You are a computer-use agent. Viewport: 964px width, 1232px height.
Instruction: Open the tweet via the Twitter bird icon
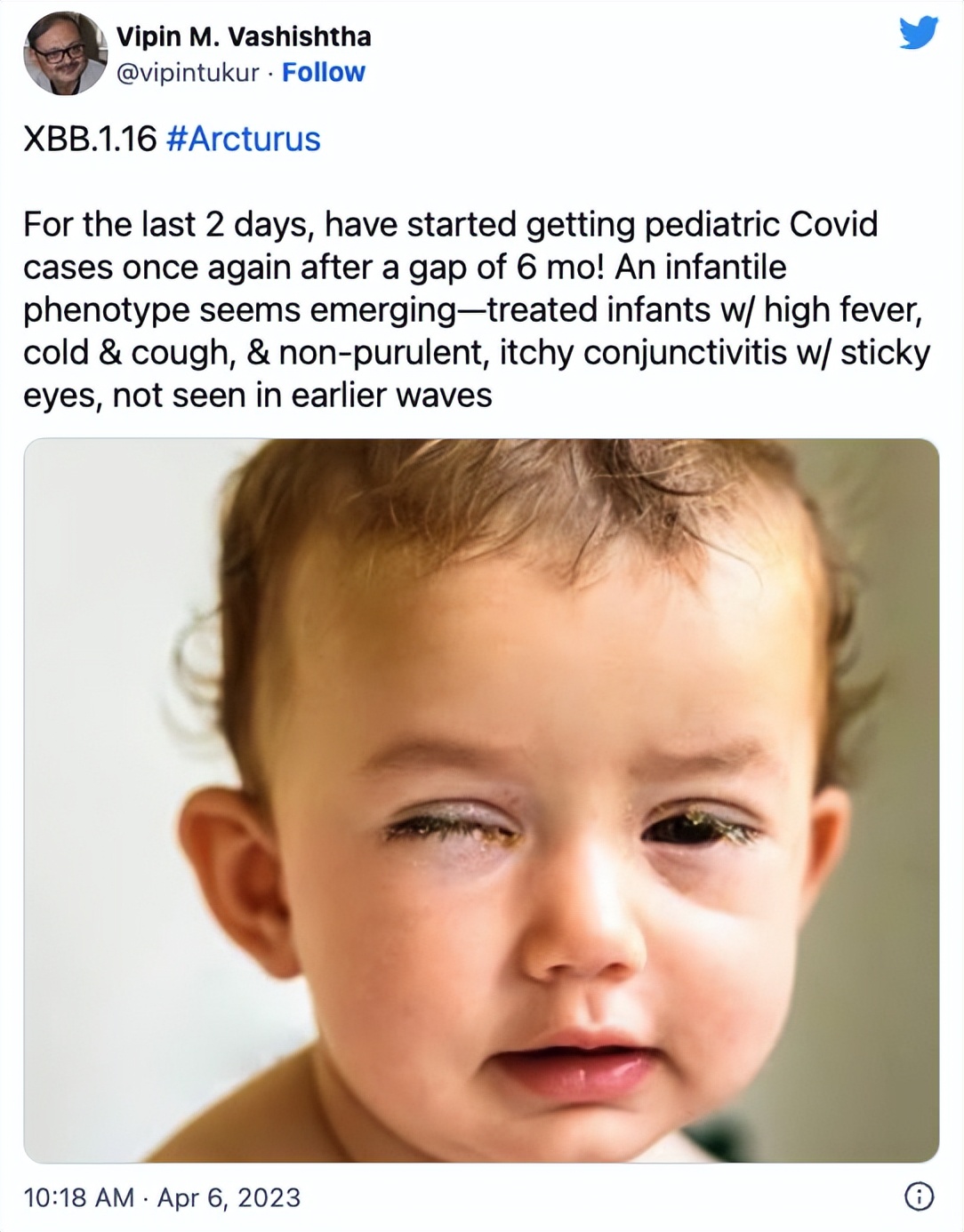[x=918, y=34]
